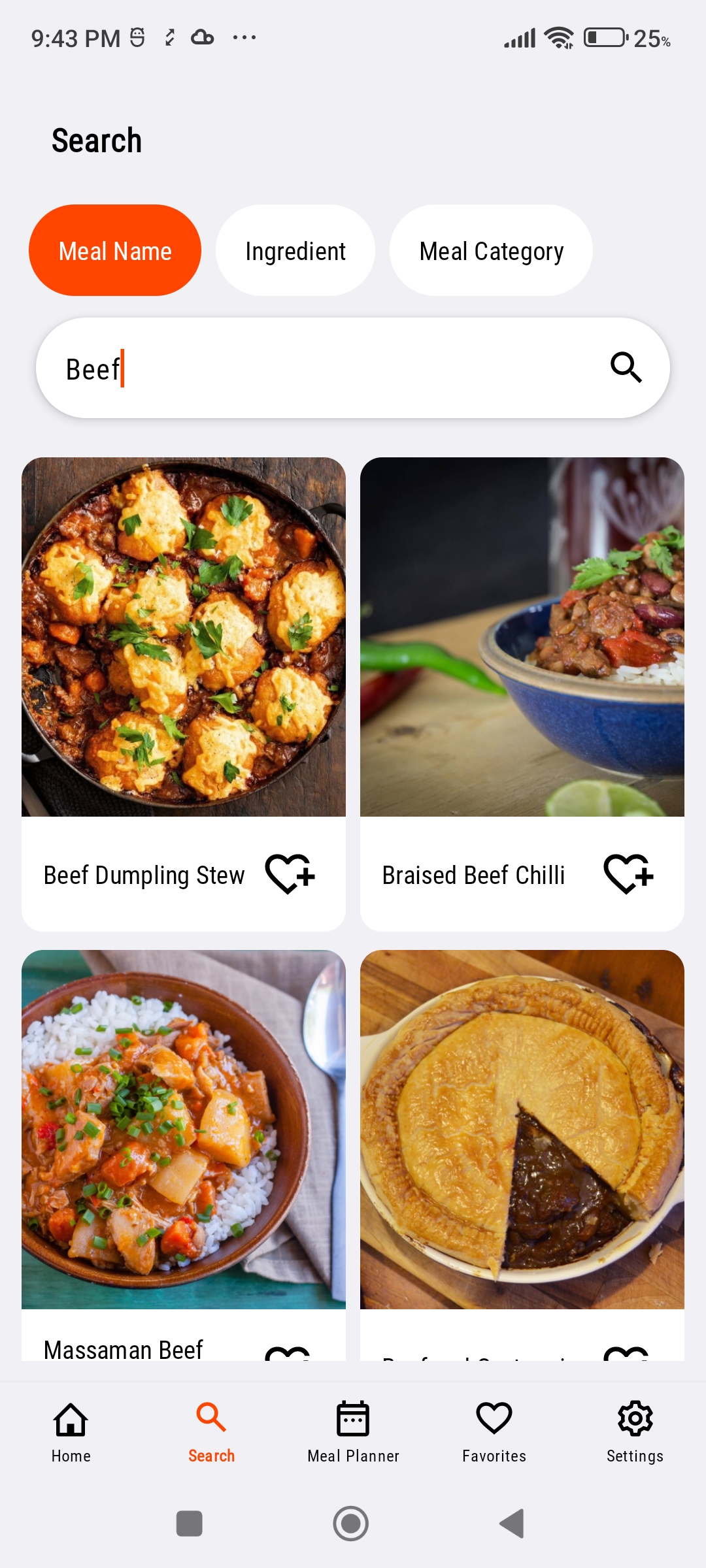Select the Search tab in bottom navigation

point(212,1431)
